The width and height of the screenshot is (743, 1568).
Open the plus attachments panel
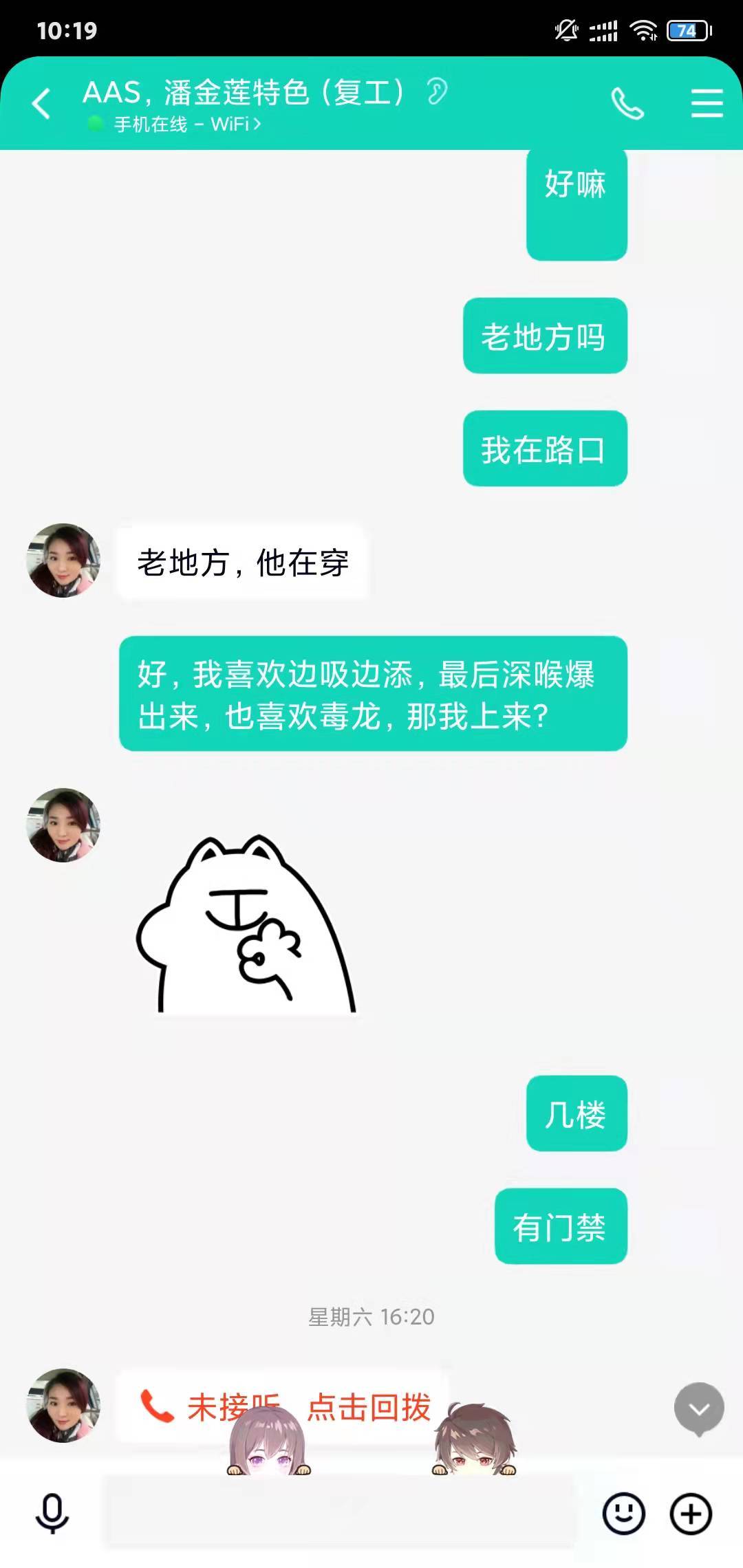(x=691, y=1513)
